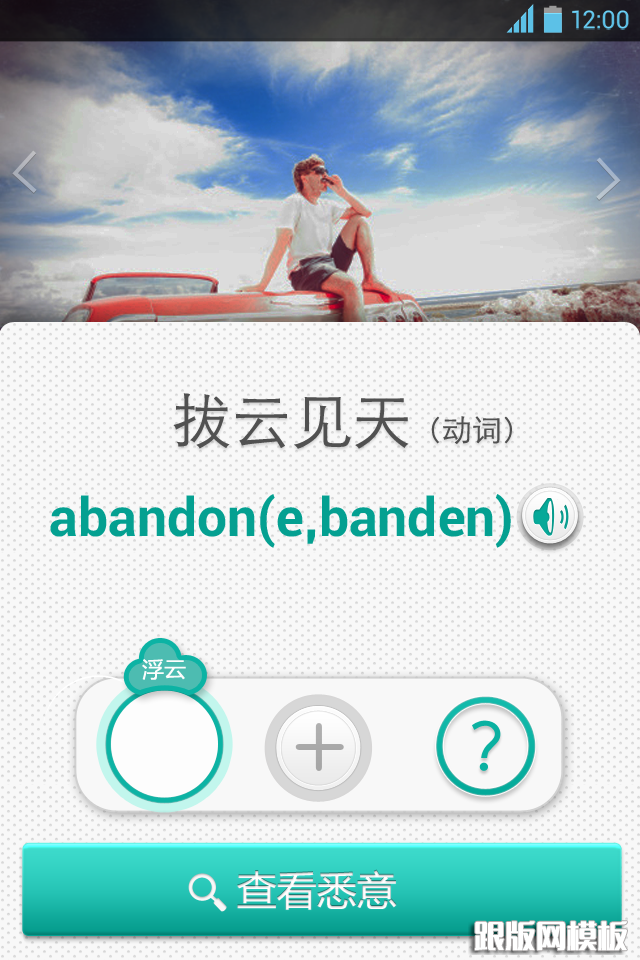Tap the plus add button
This screenshot has width=640, height=960.
(x=318, y=747)
